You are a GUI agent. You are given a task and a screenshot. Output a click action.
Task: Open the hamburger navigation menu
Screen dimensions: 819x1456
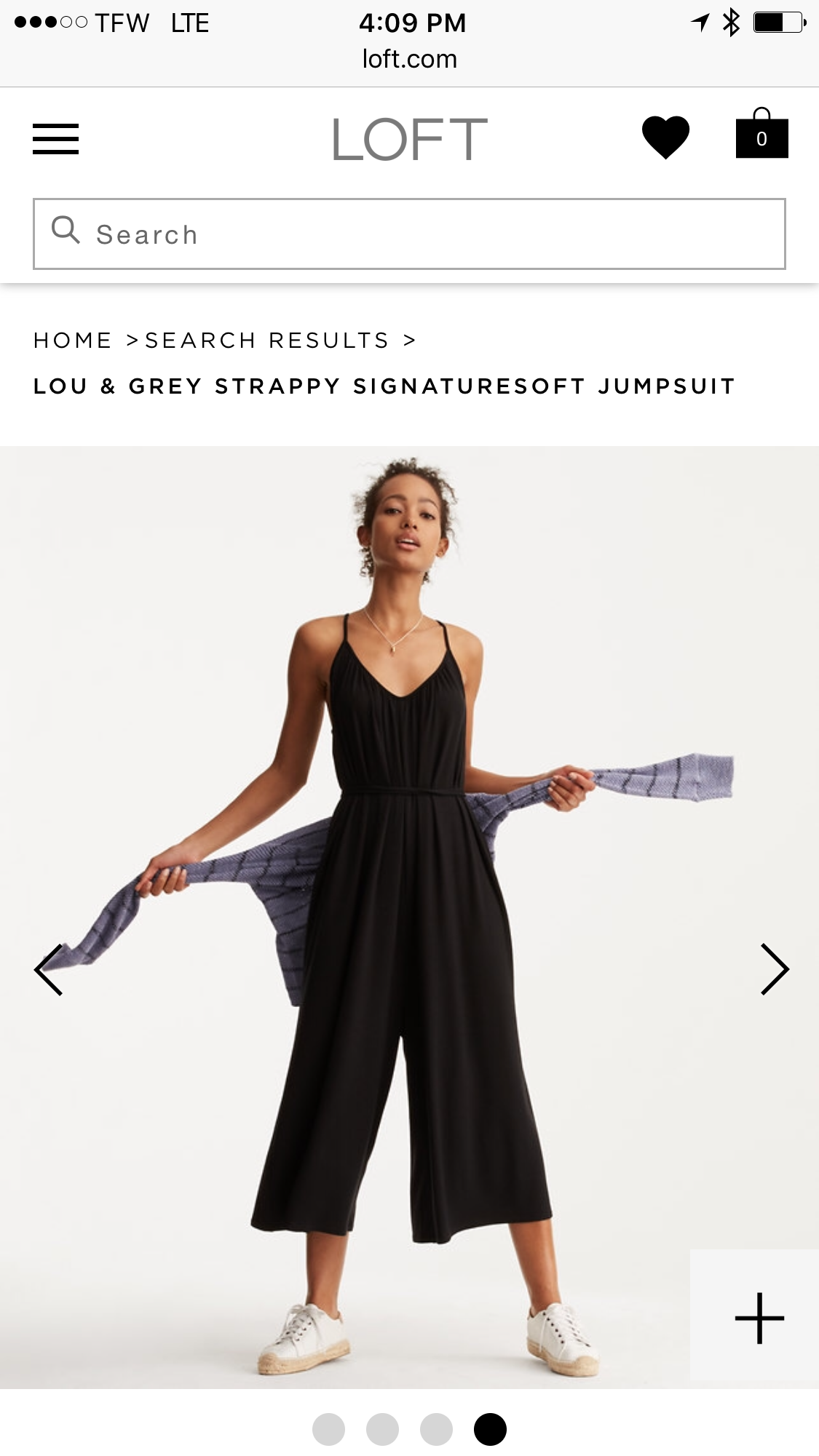click(55, 139)
